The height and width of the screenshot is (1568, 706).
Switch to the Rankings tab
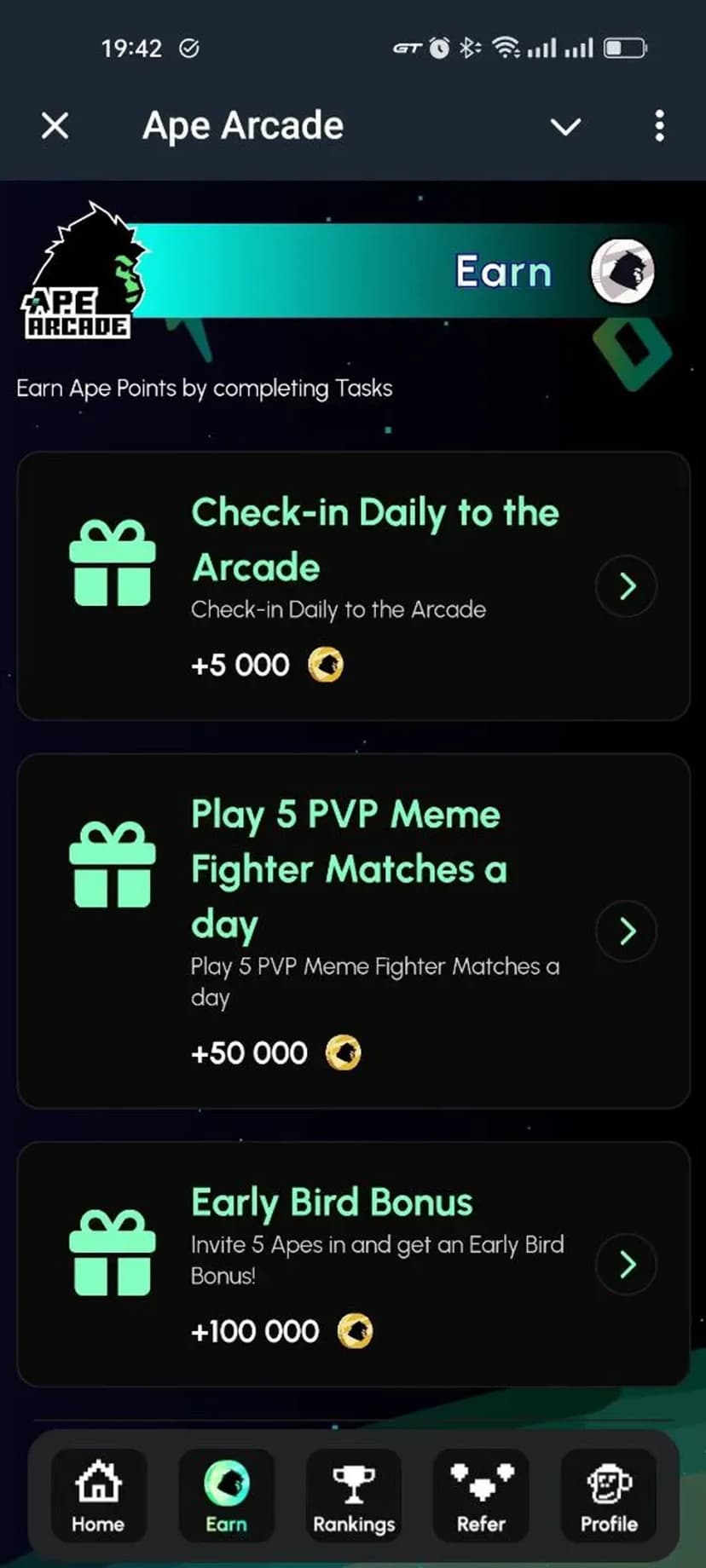coord(354,1496)
